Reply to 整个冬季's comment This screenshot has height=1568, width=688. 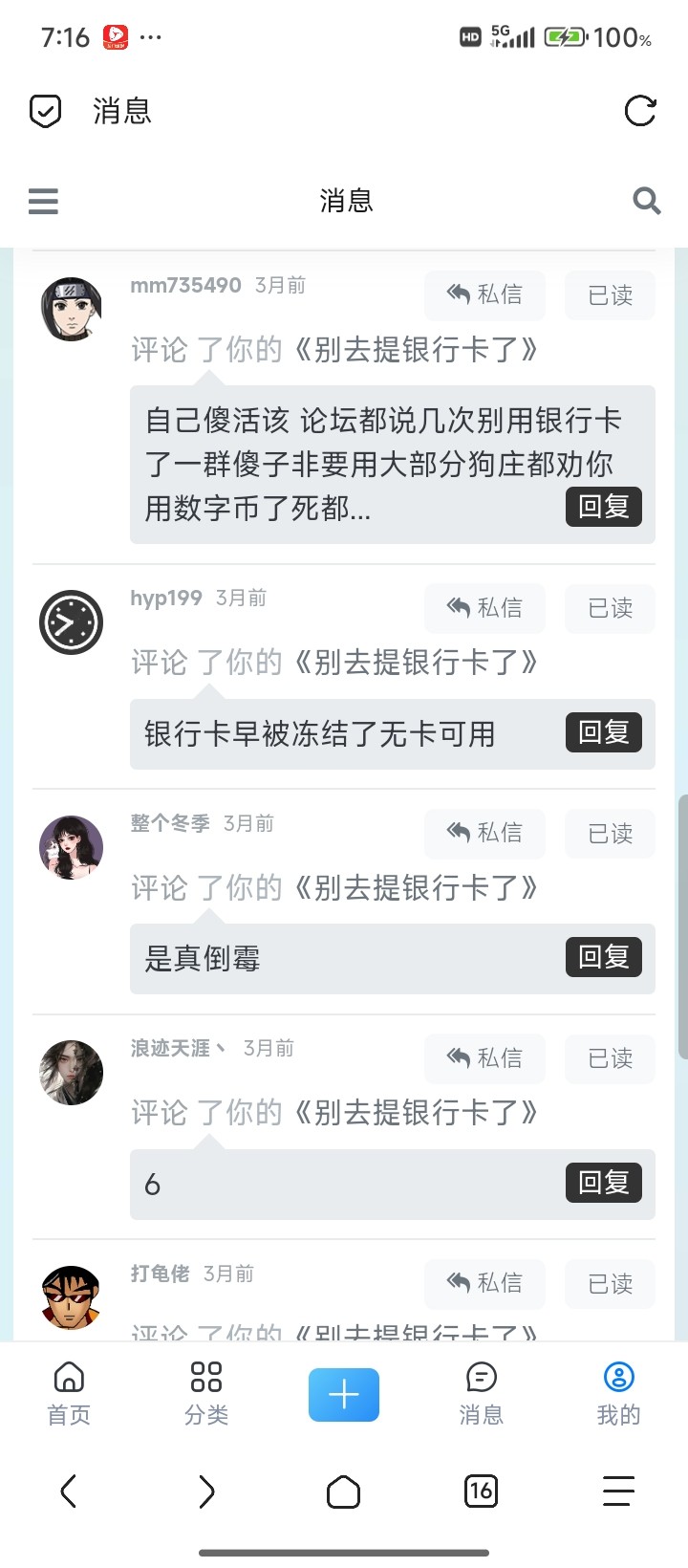pos(603,957)
